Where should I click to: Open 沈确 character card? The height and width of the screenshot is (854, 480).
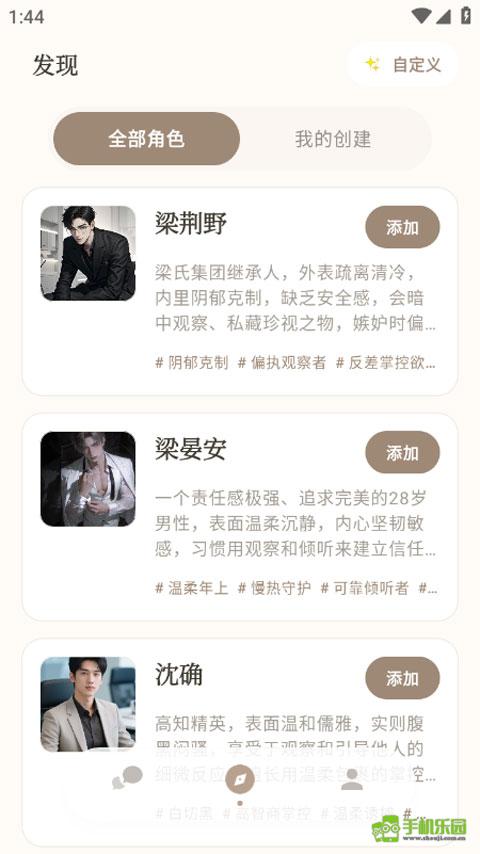point(240,742)
